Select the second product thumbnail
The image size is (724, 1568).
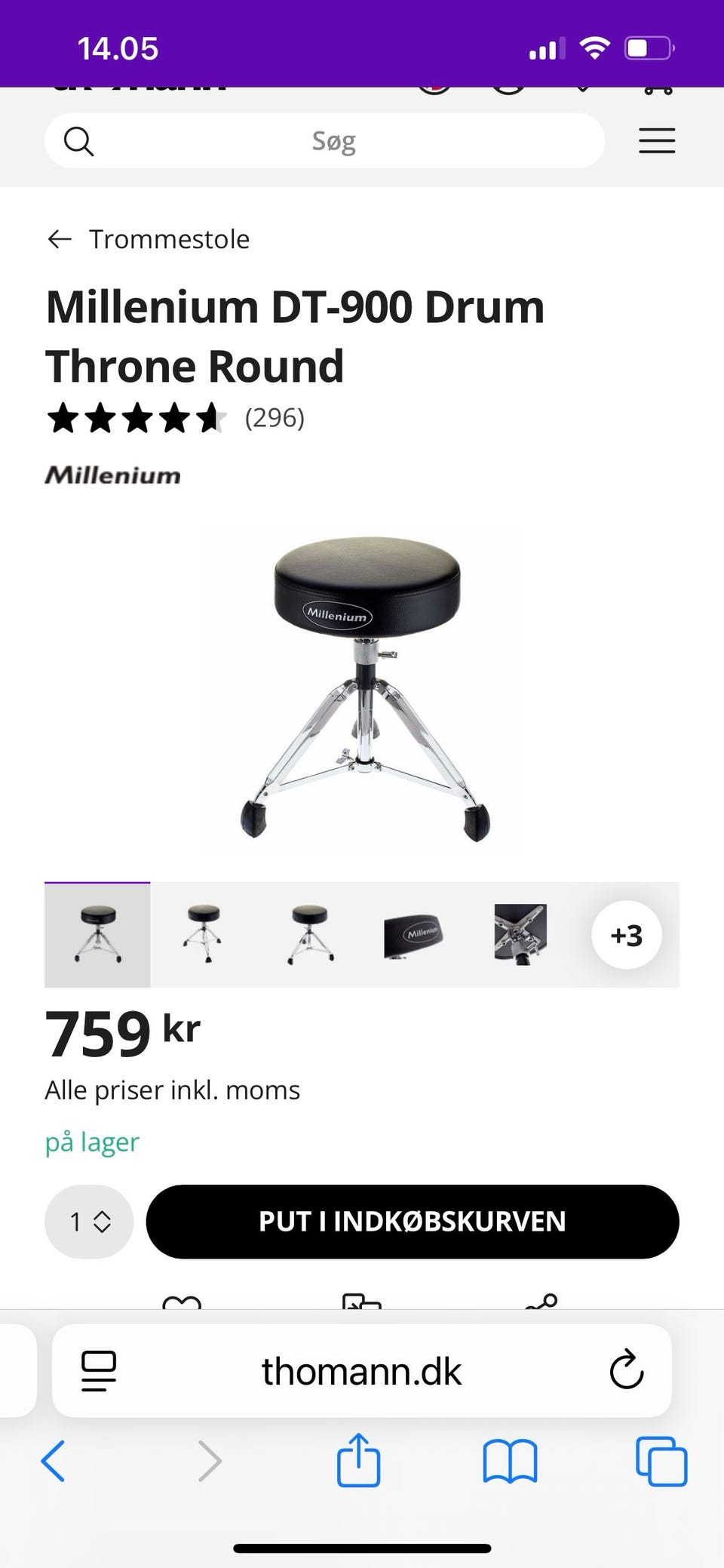point(204,934)
